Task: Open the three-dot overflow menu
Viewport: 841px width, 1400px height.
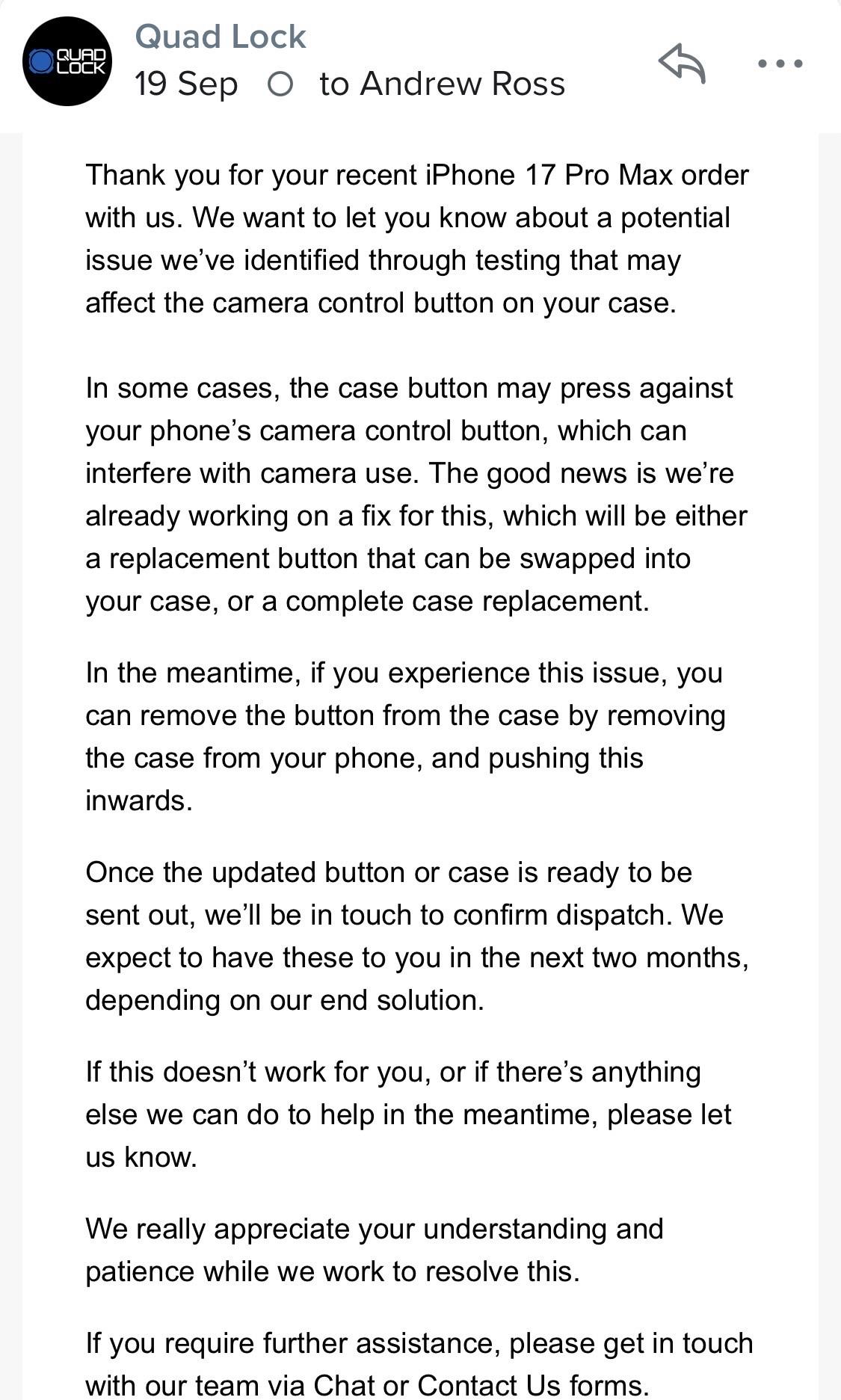Action: 780,64
